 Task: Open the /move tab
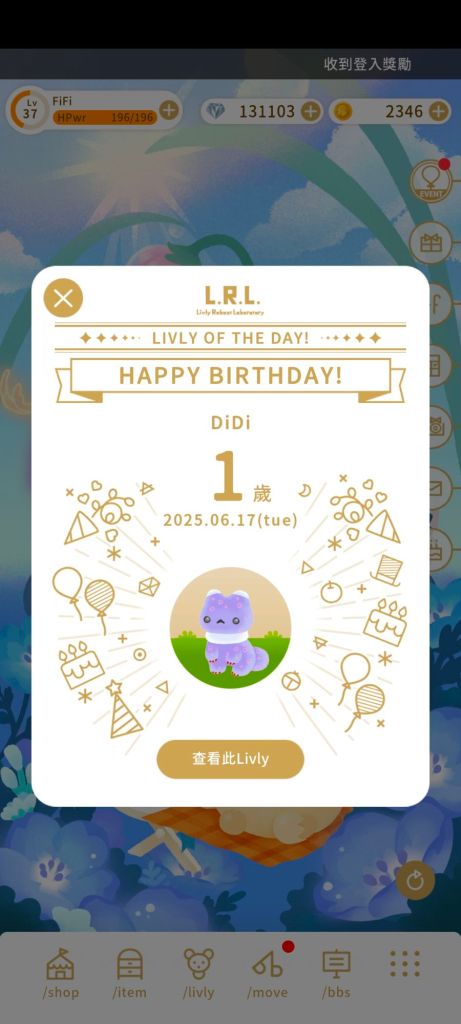coord(267,973)
